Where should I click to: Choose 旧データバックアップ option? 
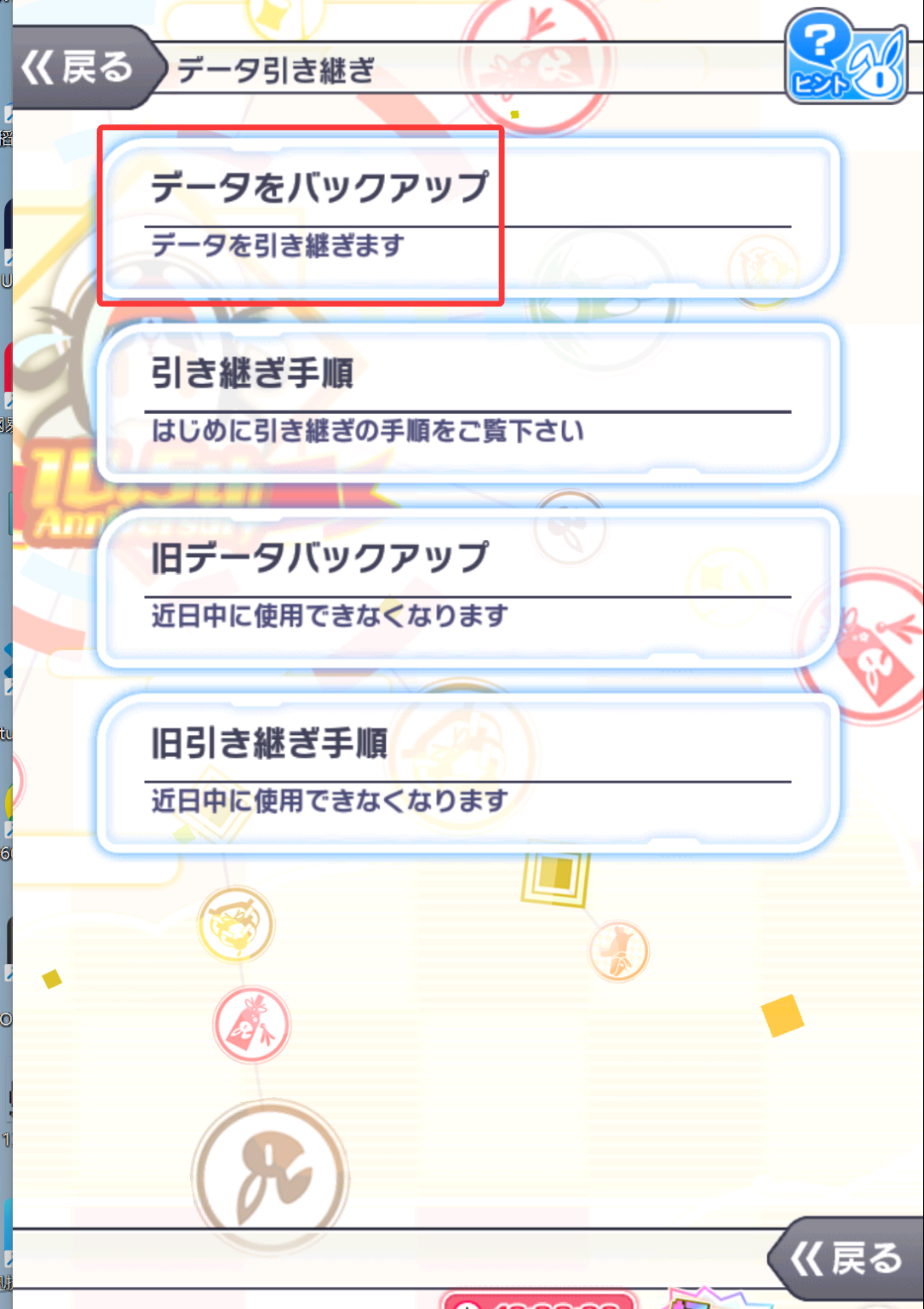point(468,587)
